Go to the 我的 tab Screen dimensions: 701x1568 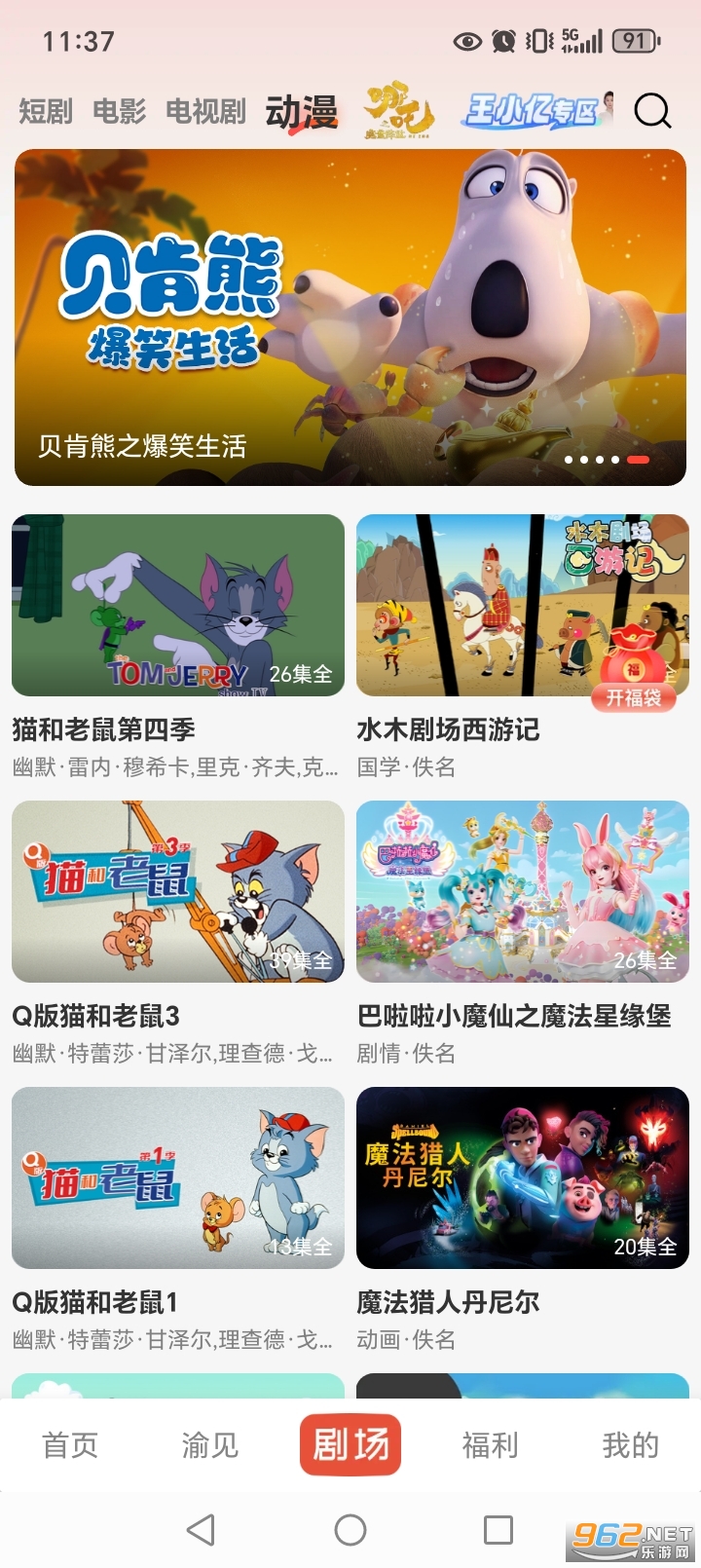(630, 1445)
